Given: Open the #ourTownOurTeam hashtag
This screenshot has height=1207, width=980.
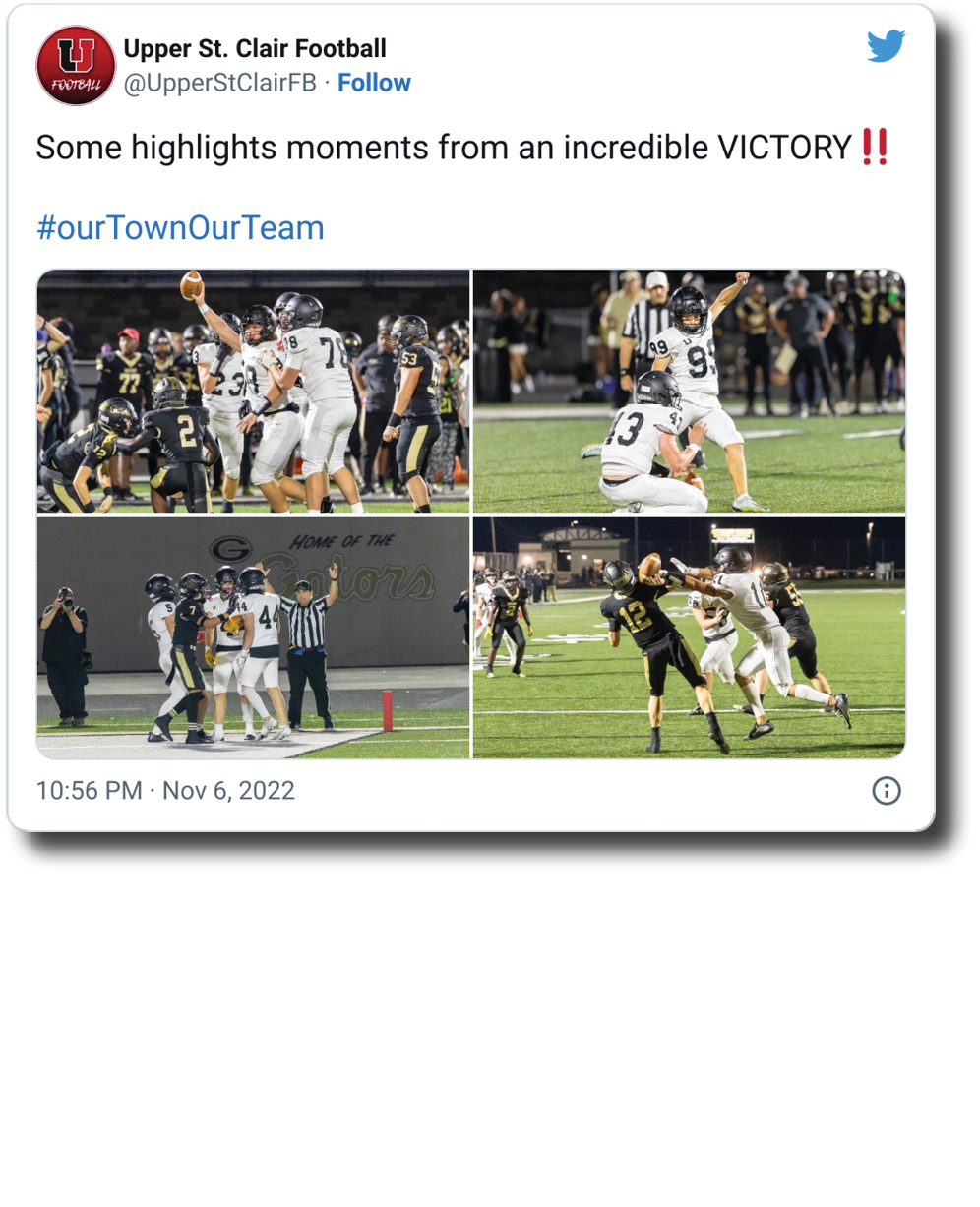Looking at the screenshot, I should tap(180, 228).
